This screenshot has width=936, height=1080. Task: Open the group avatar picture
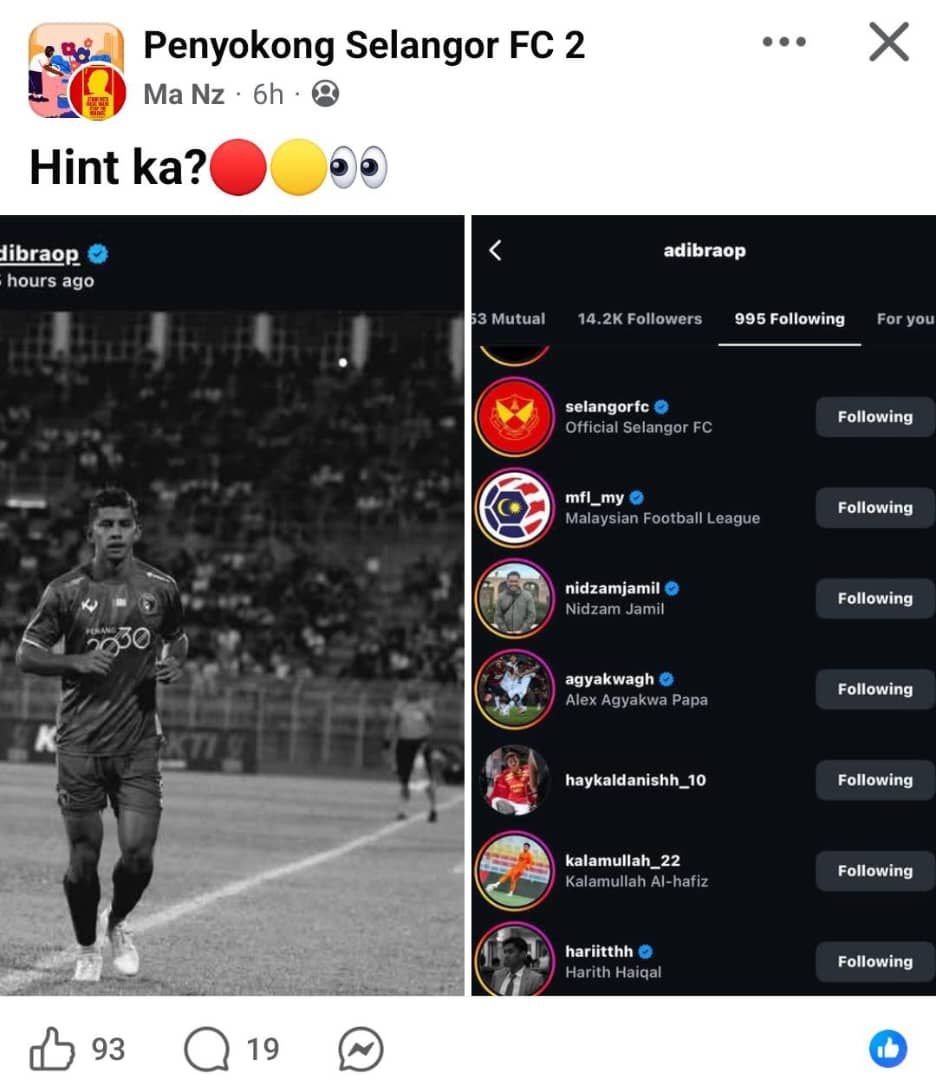point(76,72)
